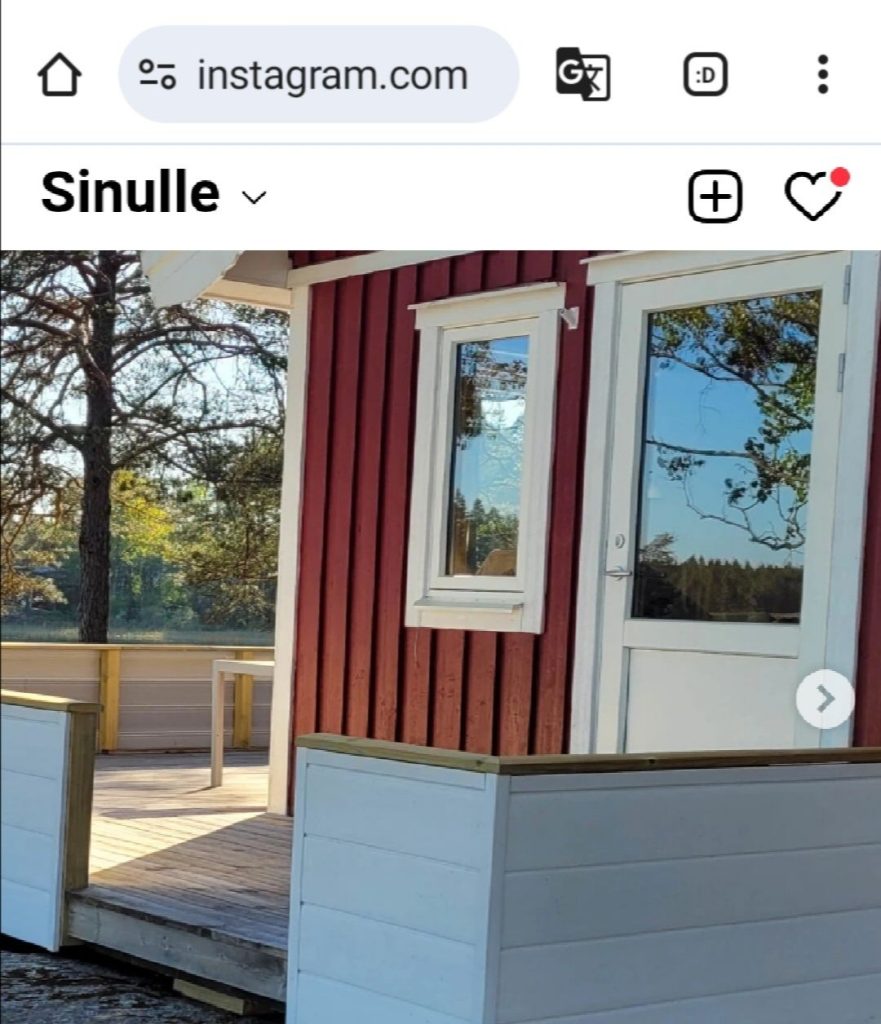This screenshot has width=881, height=1024.
Task: Go to the browser home page
Action: pyautogui.click(x=59, y=74)
